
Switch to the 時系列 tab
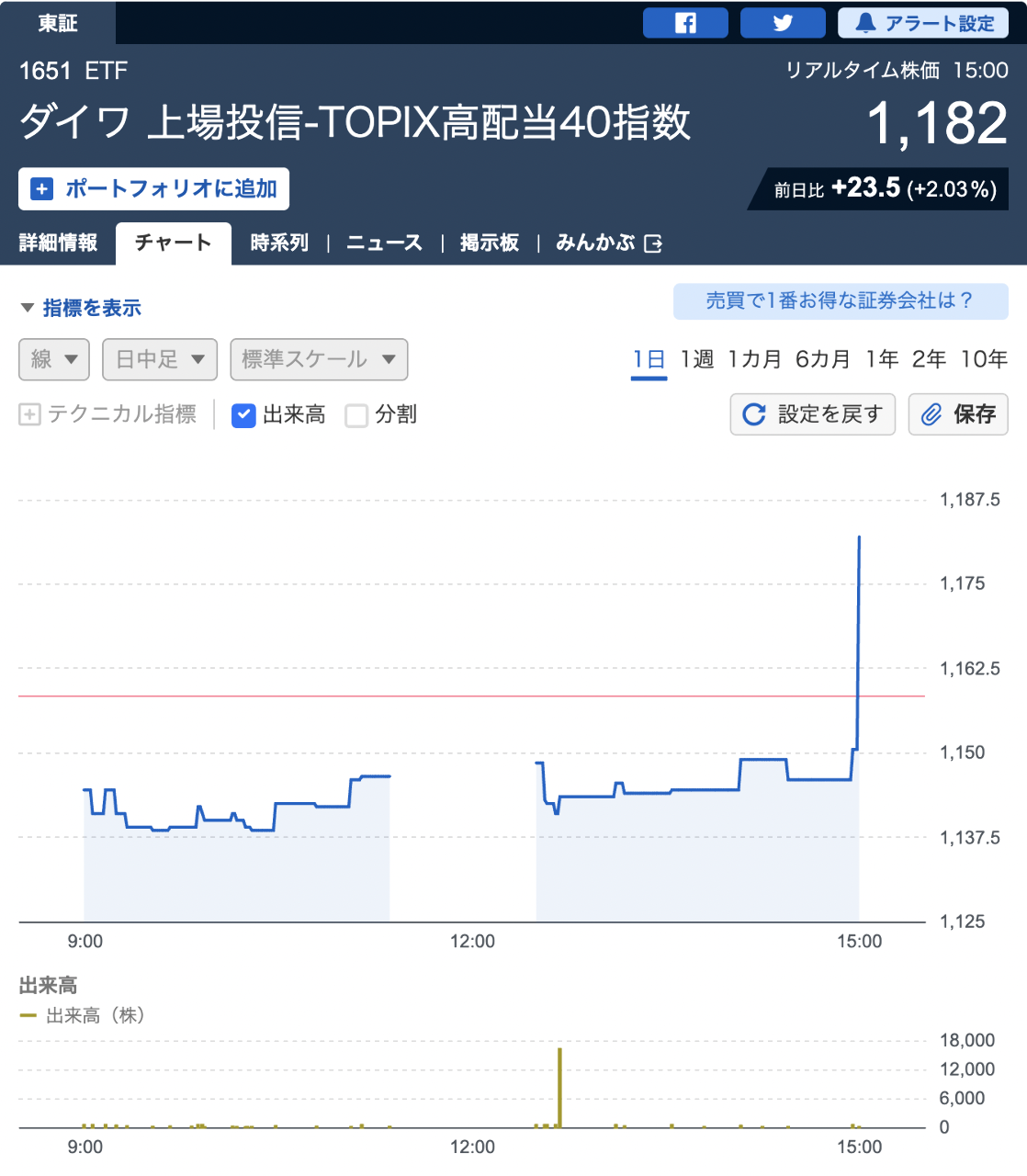click(x=279, y=242)
